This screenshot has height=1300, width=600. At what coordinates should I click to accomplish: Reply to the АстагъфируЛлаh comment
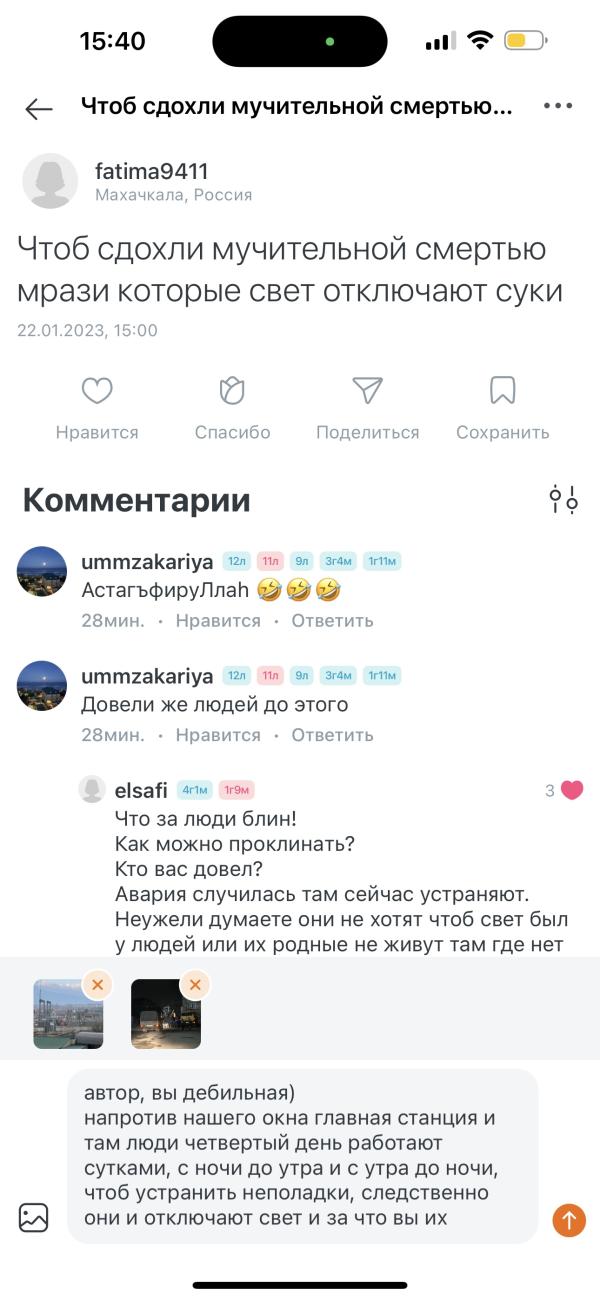(x=332, y=620)
